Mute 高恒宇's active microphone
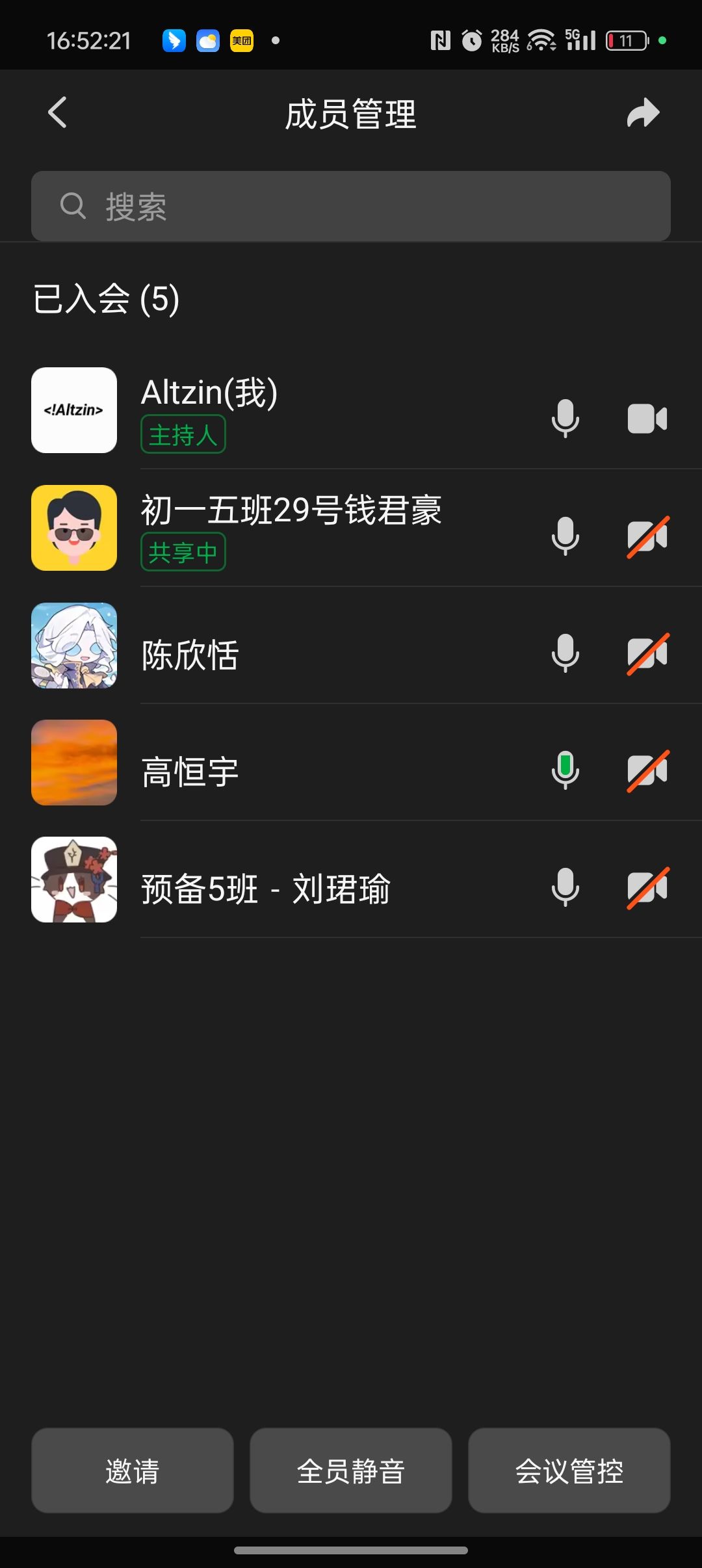Image resolution: width=702 pixels, height=1568 pixels. 565,770
